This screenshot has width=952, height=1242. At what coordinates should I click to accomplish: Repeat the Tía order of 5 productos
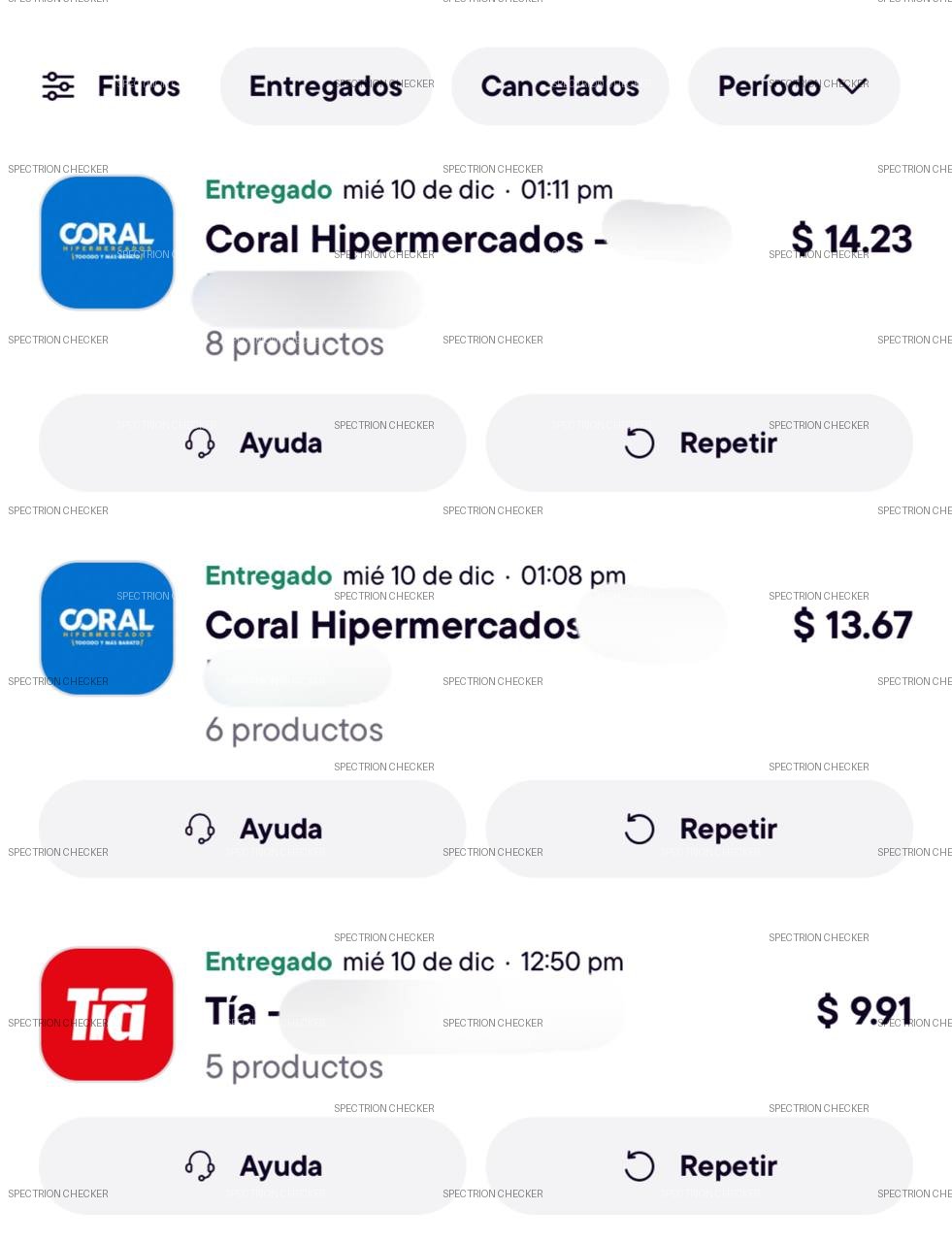click(x=699, y=1166)
